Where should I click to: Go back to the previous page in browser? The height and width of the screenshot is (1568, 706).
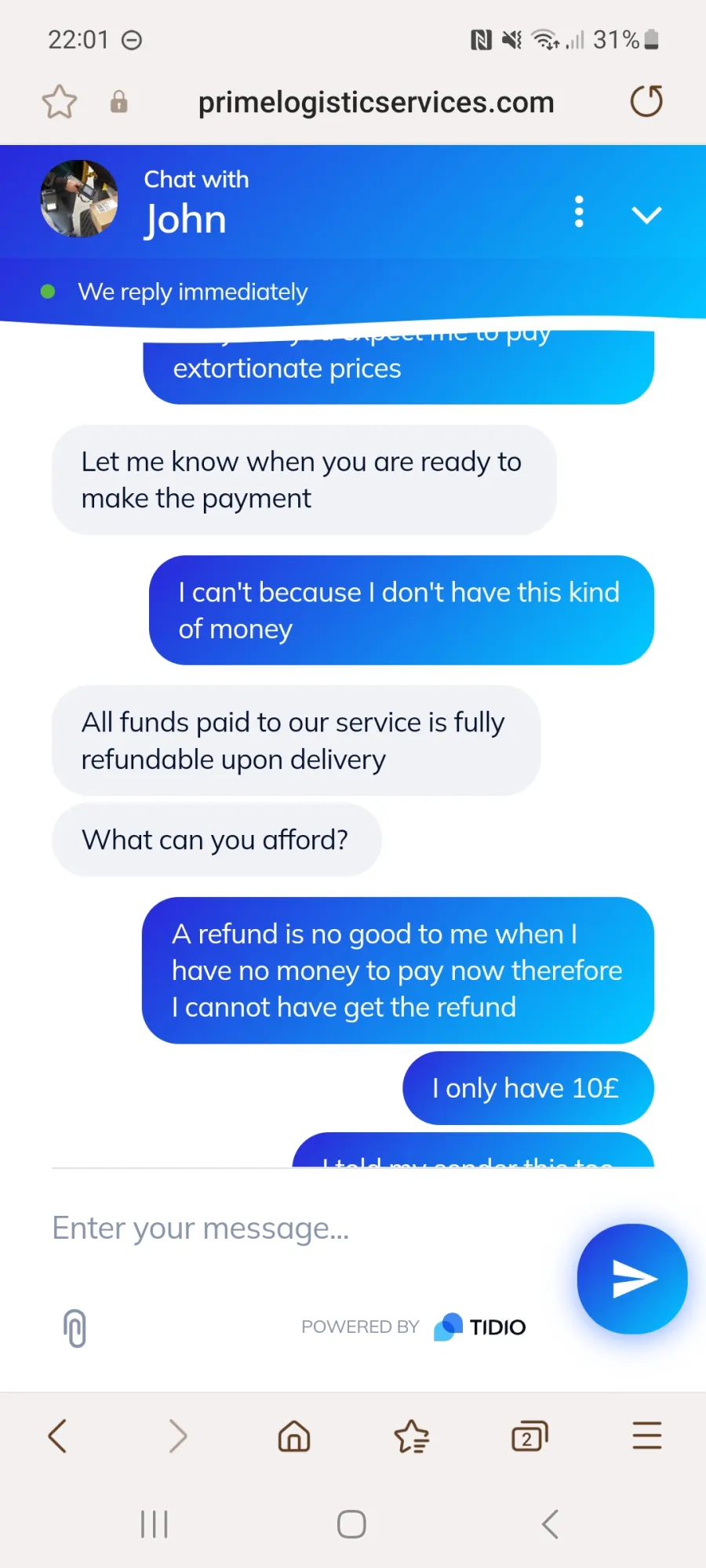click(58, 1436)
